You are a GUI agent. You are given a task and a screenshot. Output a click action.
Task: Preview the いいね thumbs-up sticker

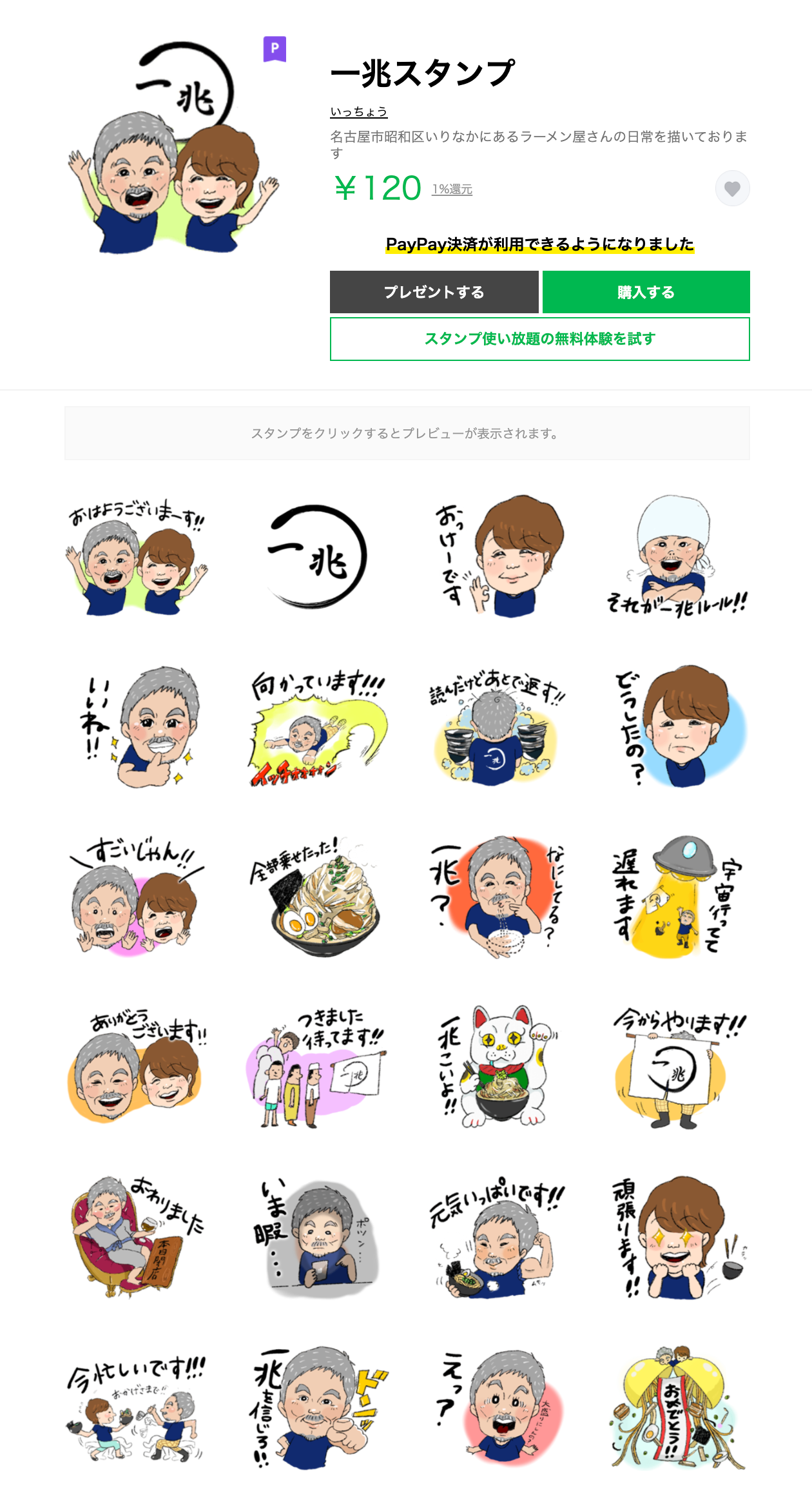coord(137,727)
